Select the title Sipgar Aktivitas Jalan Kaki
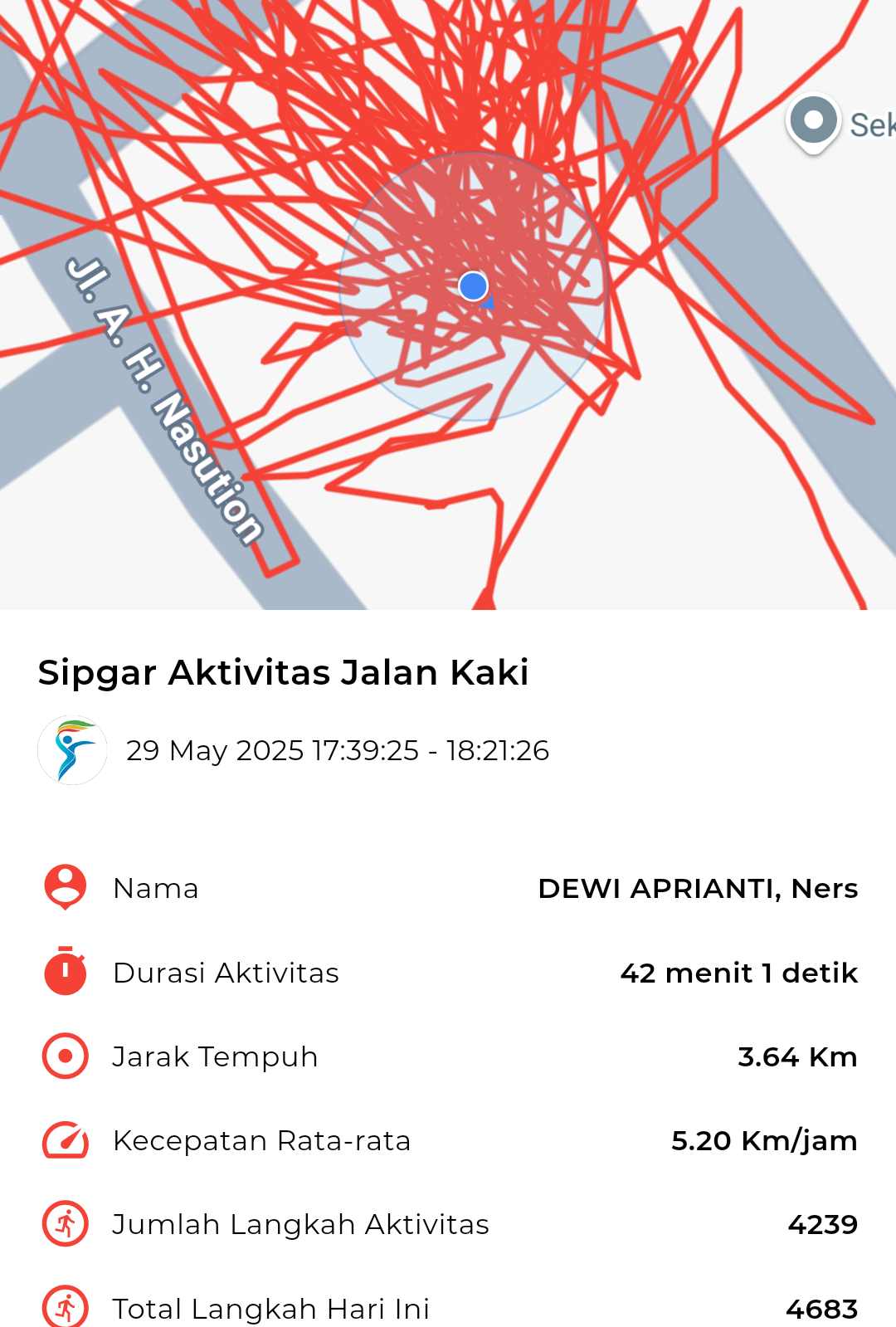Image resolution: width=896 pixels, height=1327 pixels. point(284,672)
